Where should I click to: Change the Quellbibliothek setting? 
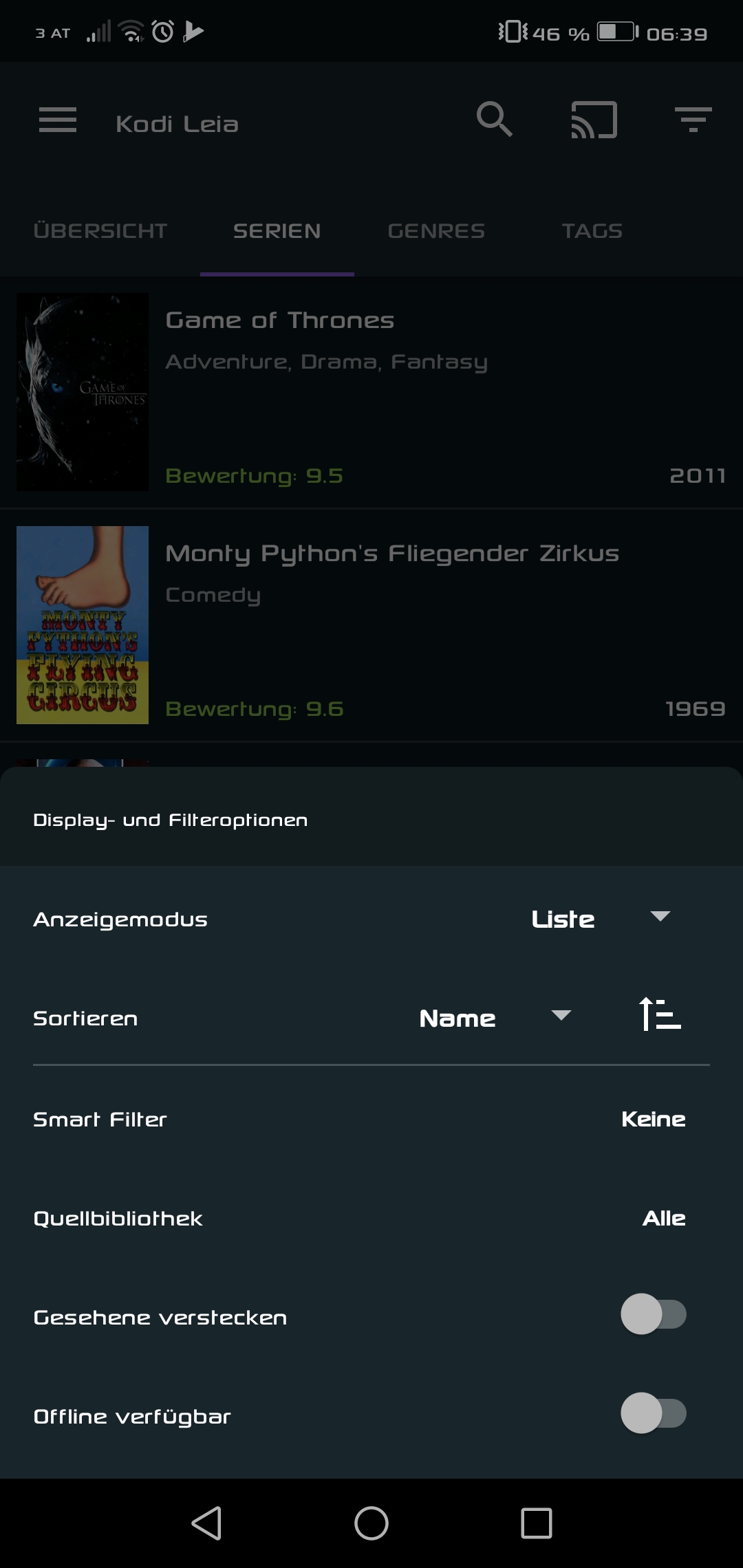pos(371,1218)
